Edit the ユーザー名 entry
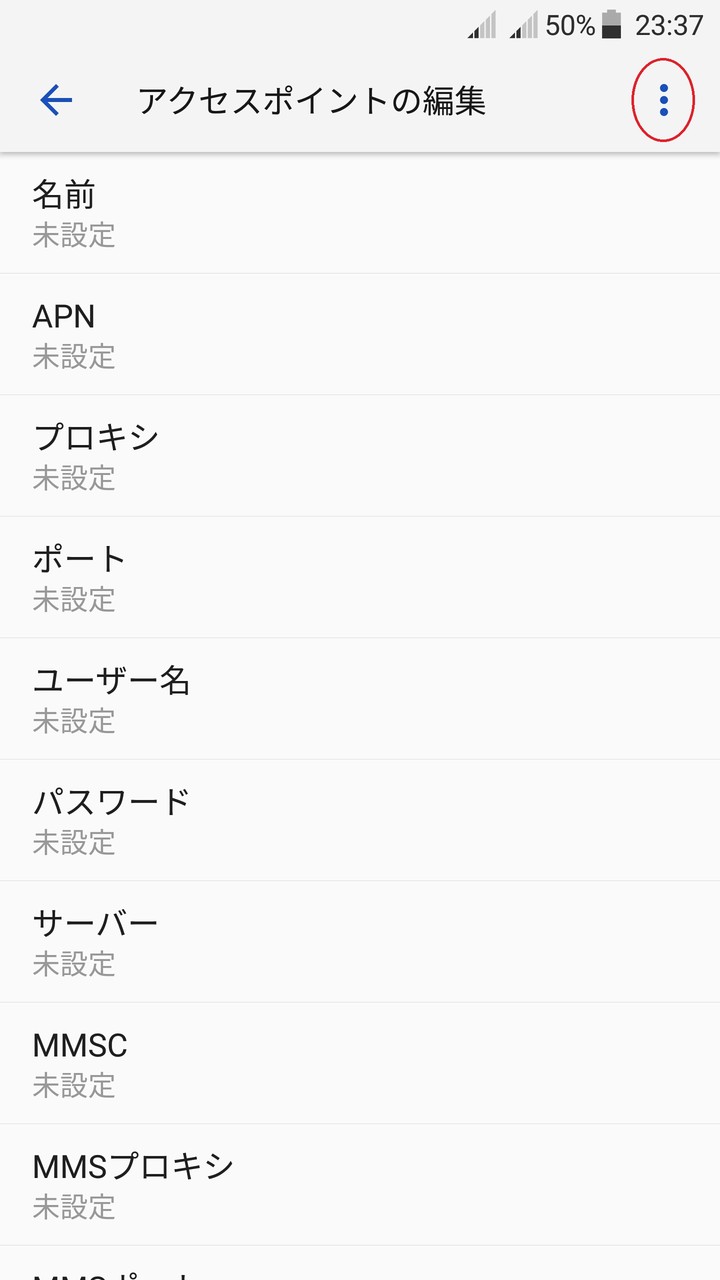 (360, 699)
